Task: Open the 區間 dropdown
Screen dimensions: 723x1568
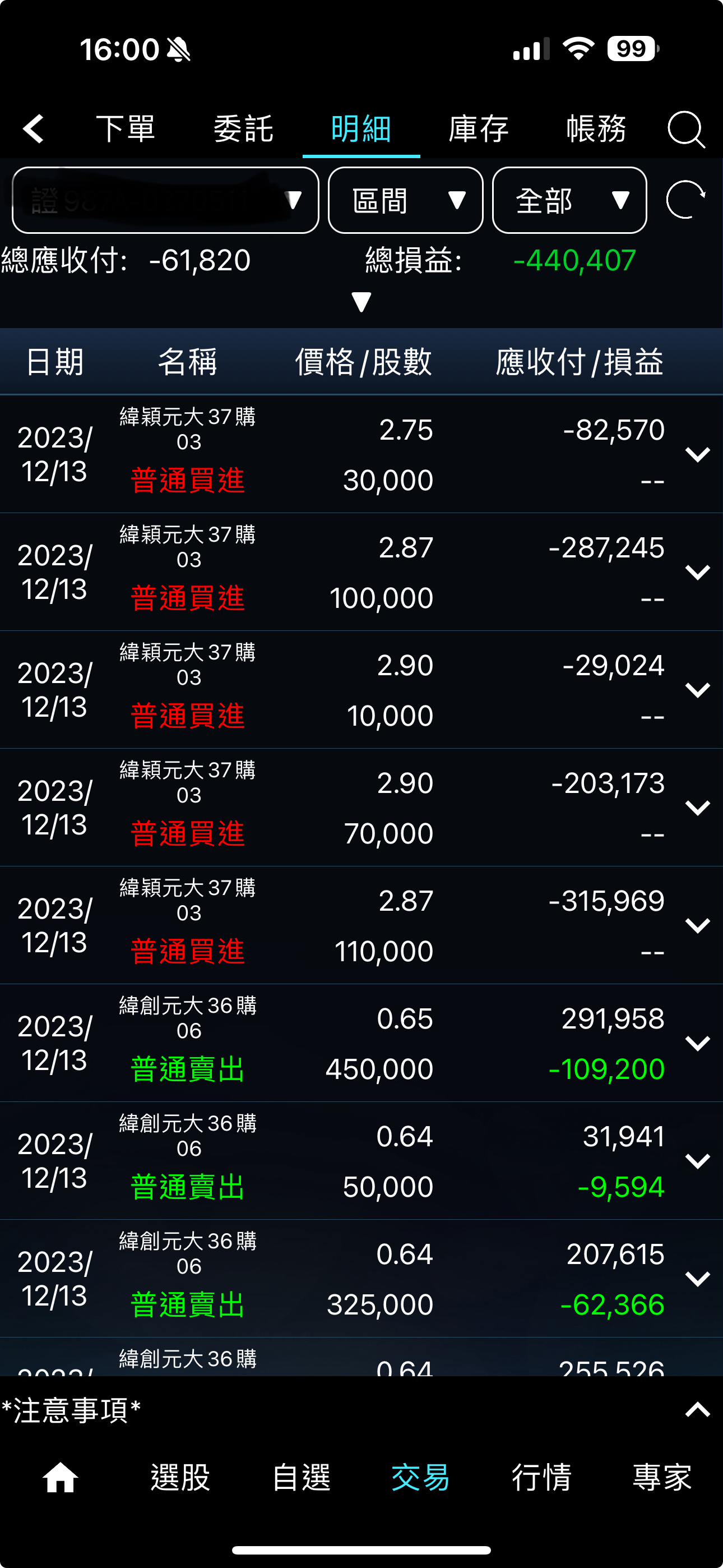Action: [x=405, y=200]
